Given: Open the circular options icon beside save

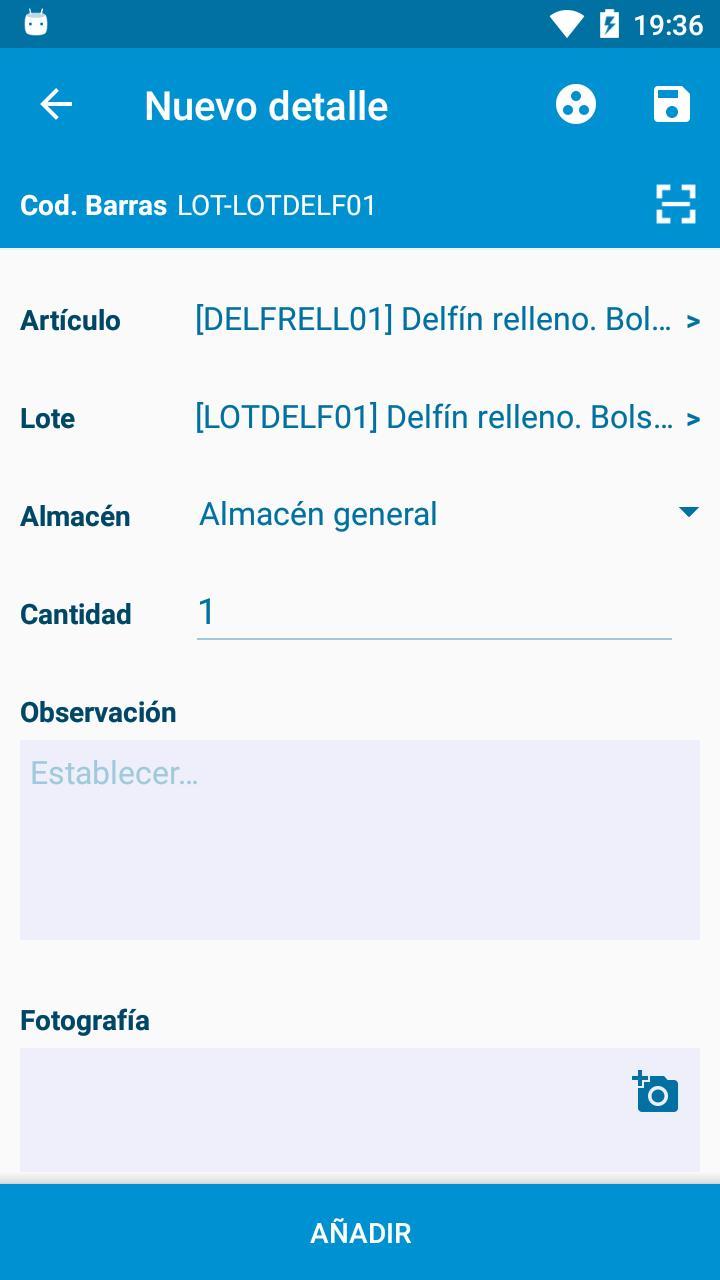Looking at the screenshot, I should point(575,103).
